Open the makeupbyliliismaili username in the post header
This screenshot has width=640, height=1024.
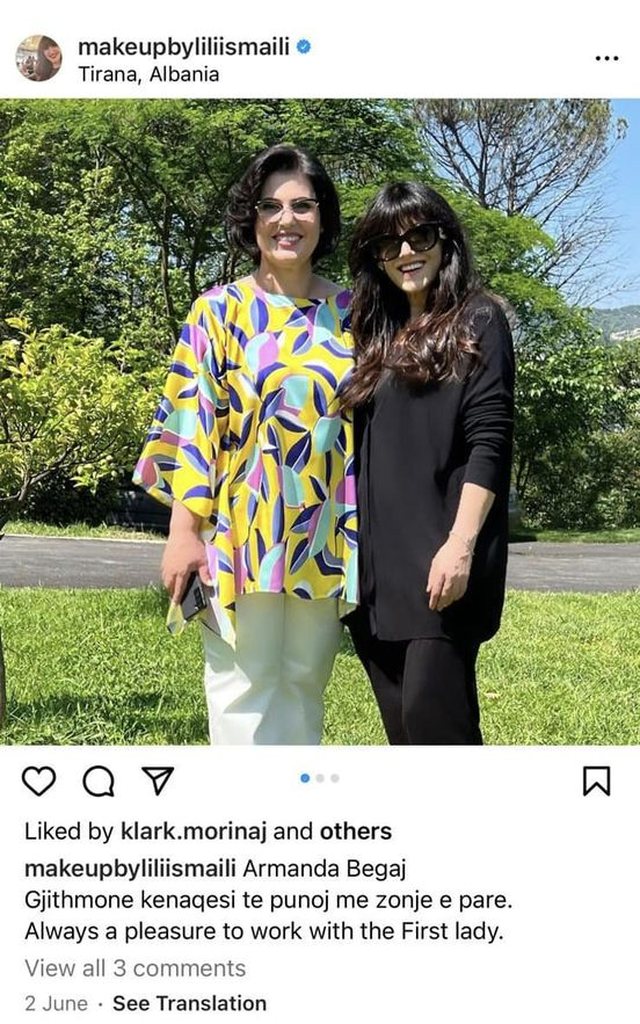coord(184,46)
